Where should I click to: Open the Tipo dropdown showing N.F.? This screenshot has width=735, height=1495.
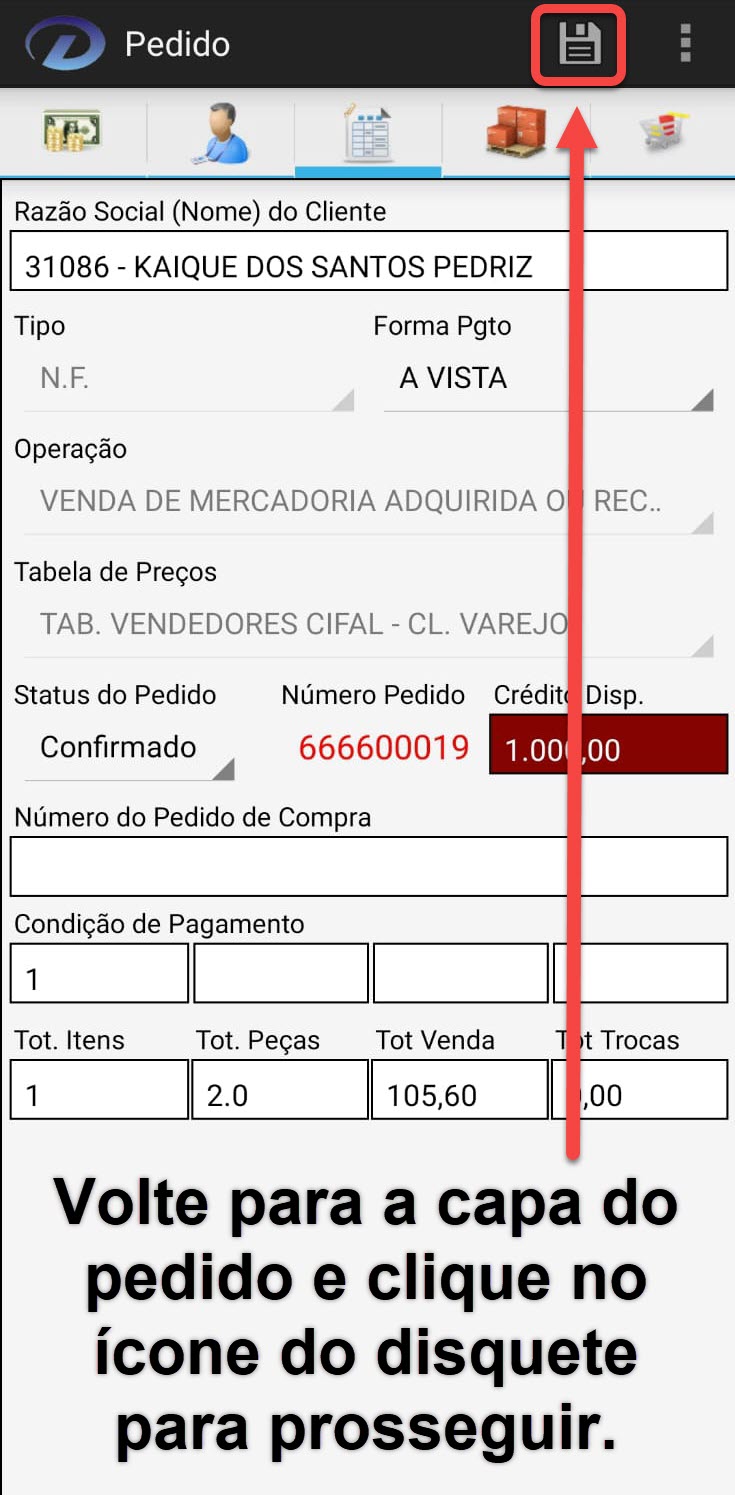click(x=188, y=380)
